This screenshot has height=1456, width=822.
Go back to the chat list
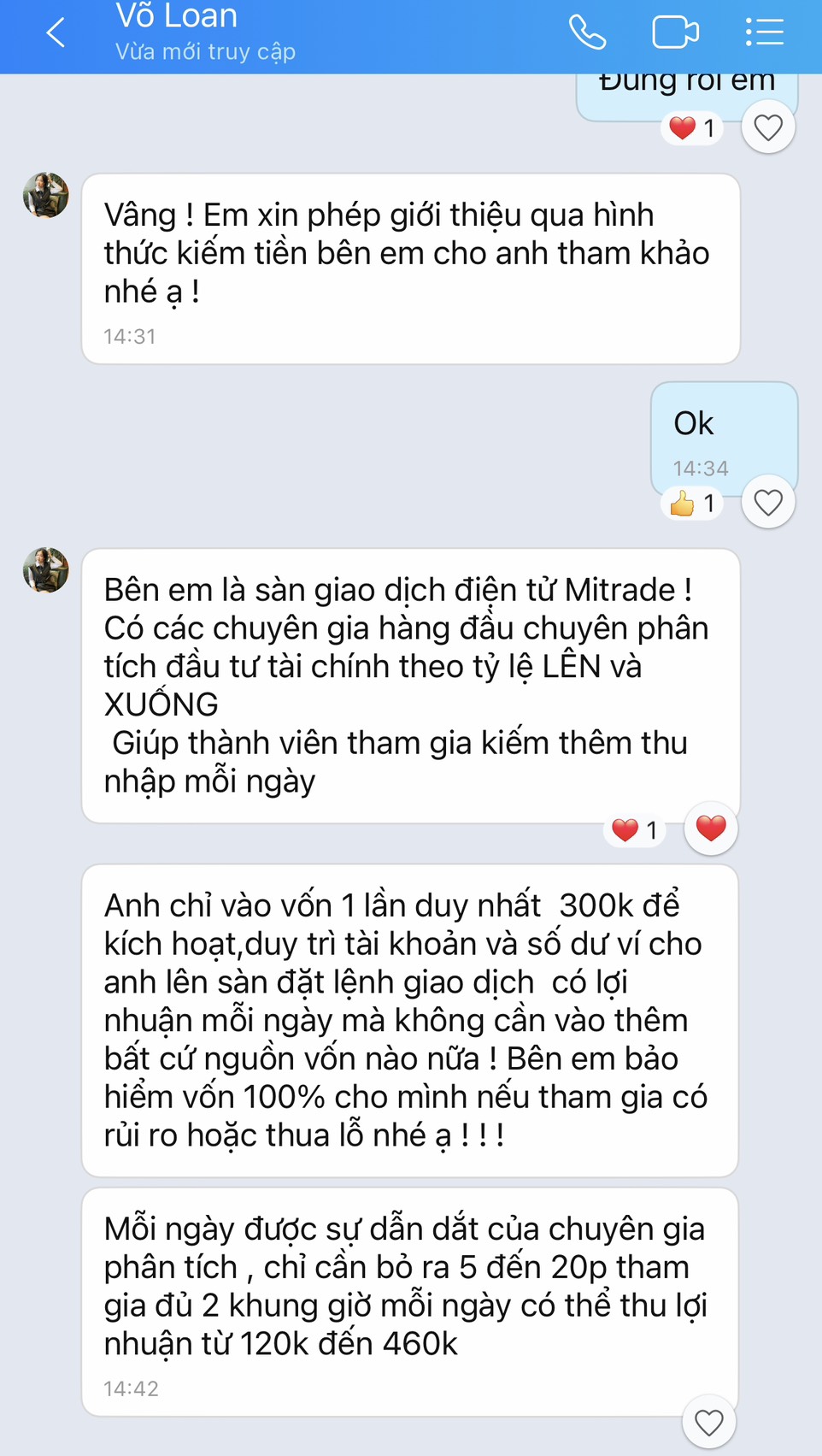56,33
